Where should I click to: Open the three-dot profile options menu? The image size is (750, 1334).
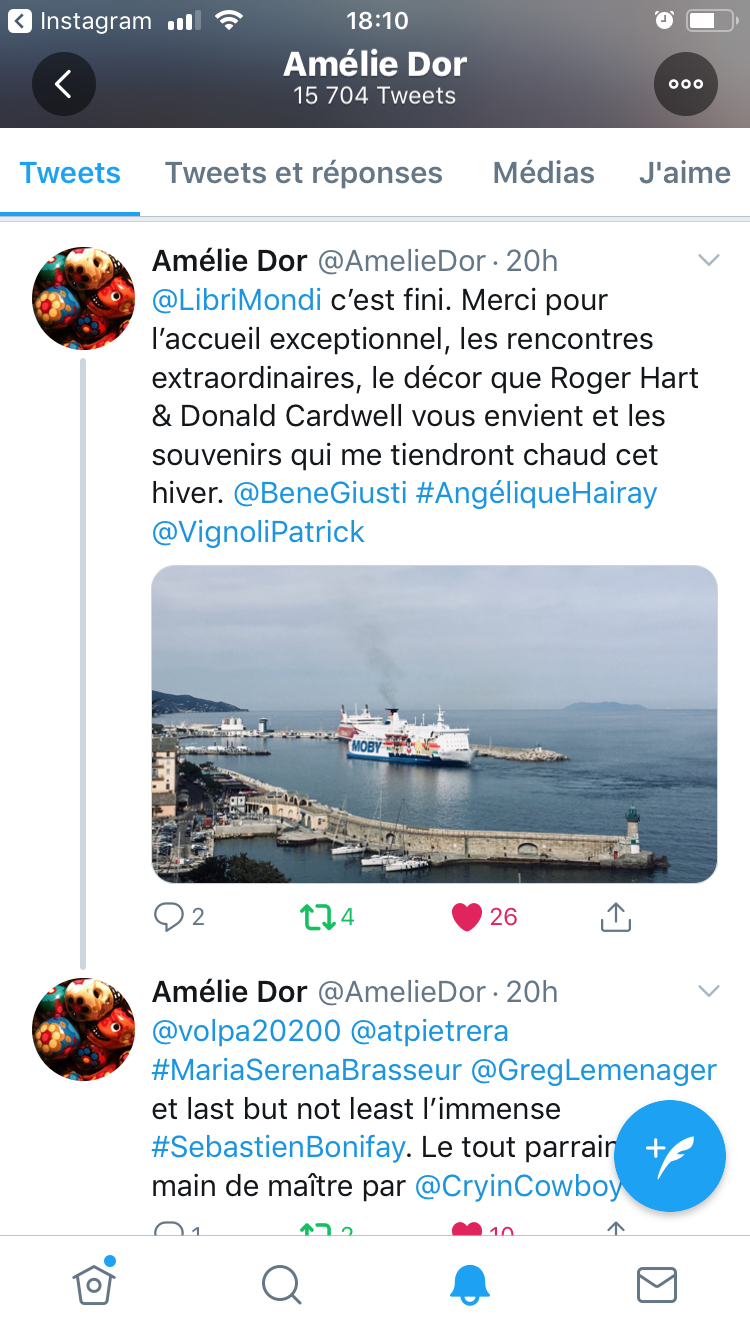686,84
